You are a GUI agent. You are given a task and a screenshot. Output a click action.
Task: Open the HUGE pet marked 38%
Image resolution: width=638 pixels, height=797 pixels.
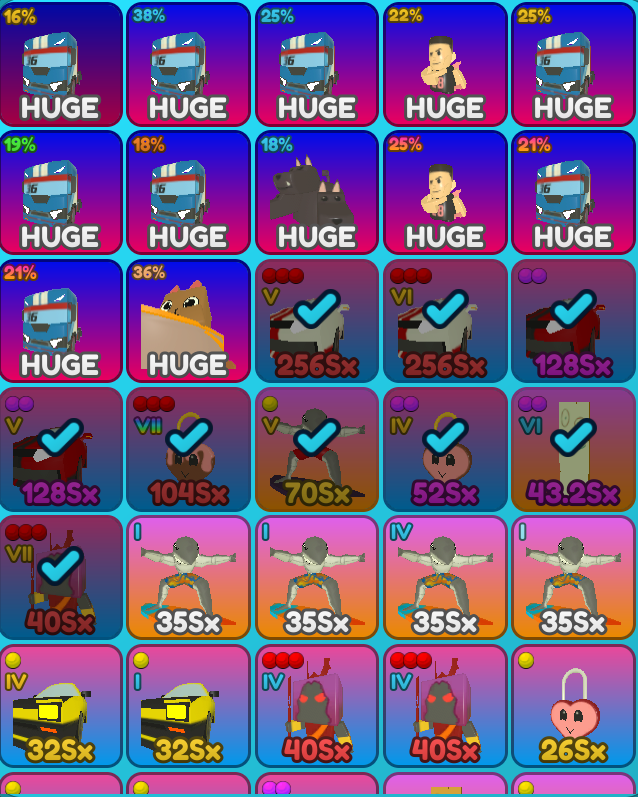click(x=189, y=64)
